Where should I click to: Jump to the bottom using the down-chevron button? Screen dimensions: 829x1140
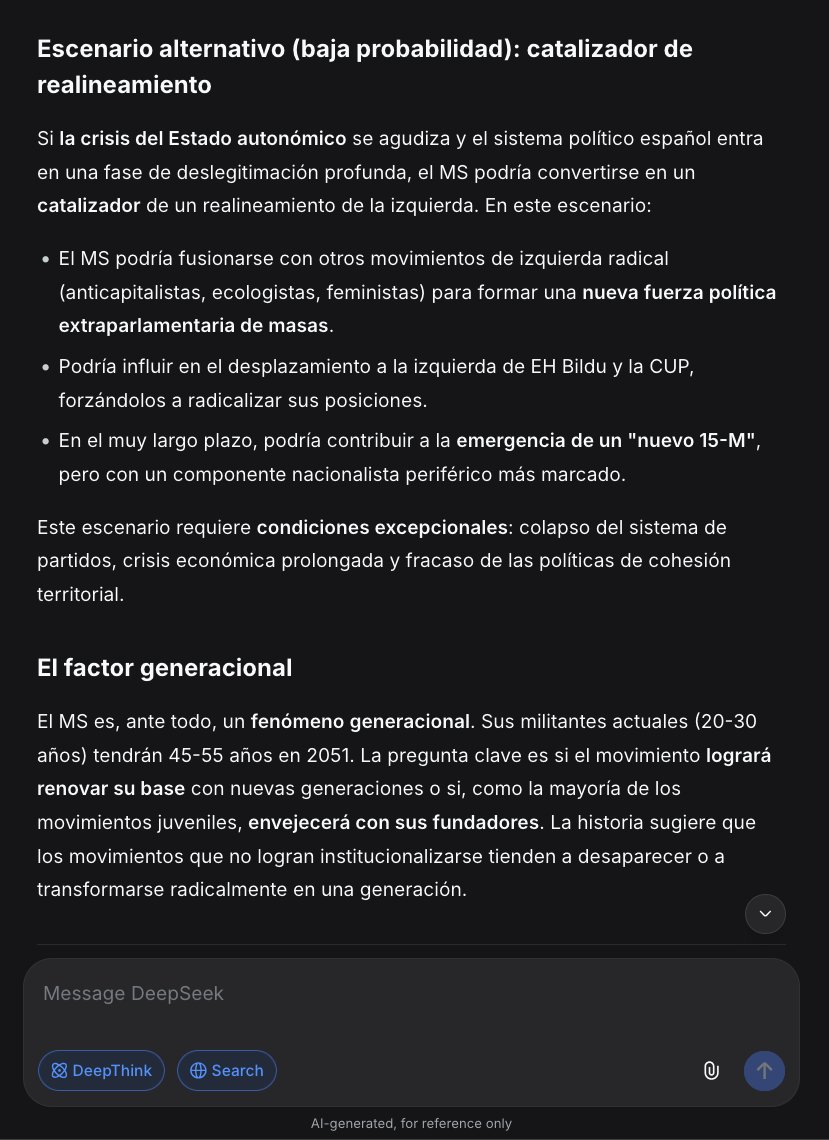coord(765,913)
